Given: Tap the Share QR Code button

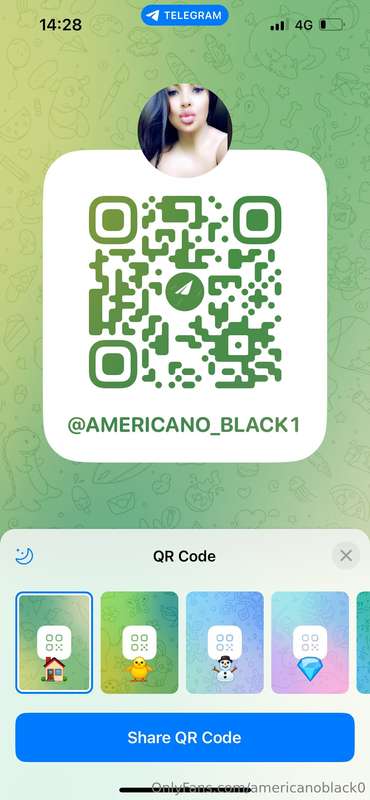Looking at the screenshot, I should click(184, 737).
